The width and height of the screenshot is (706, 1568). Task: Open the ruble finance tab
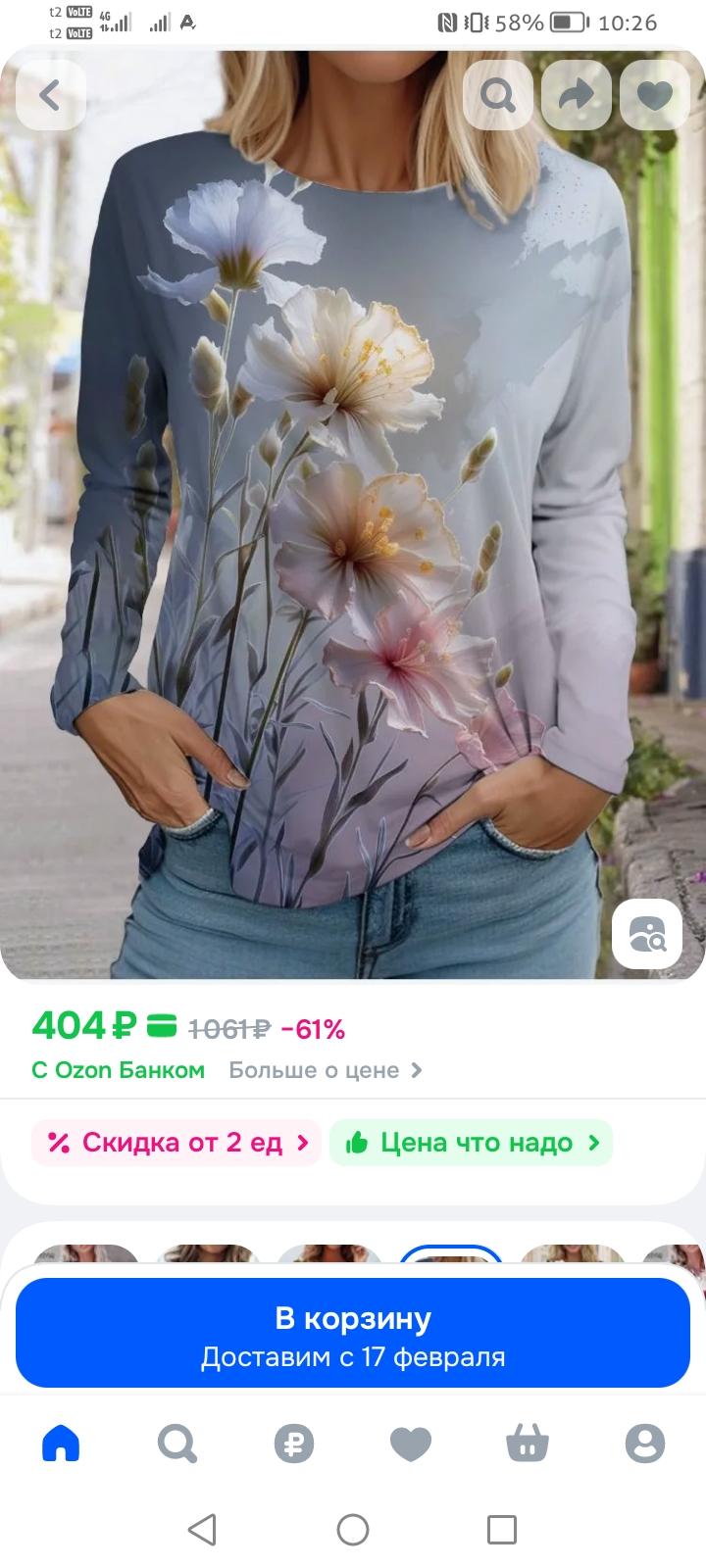(x=294, y=1443)
